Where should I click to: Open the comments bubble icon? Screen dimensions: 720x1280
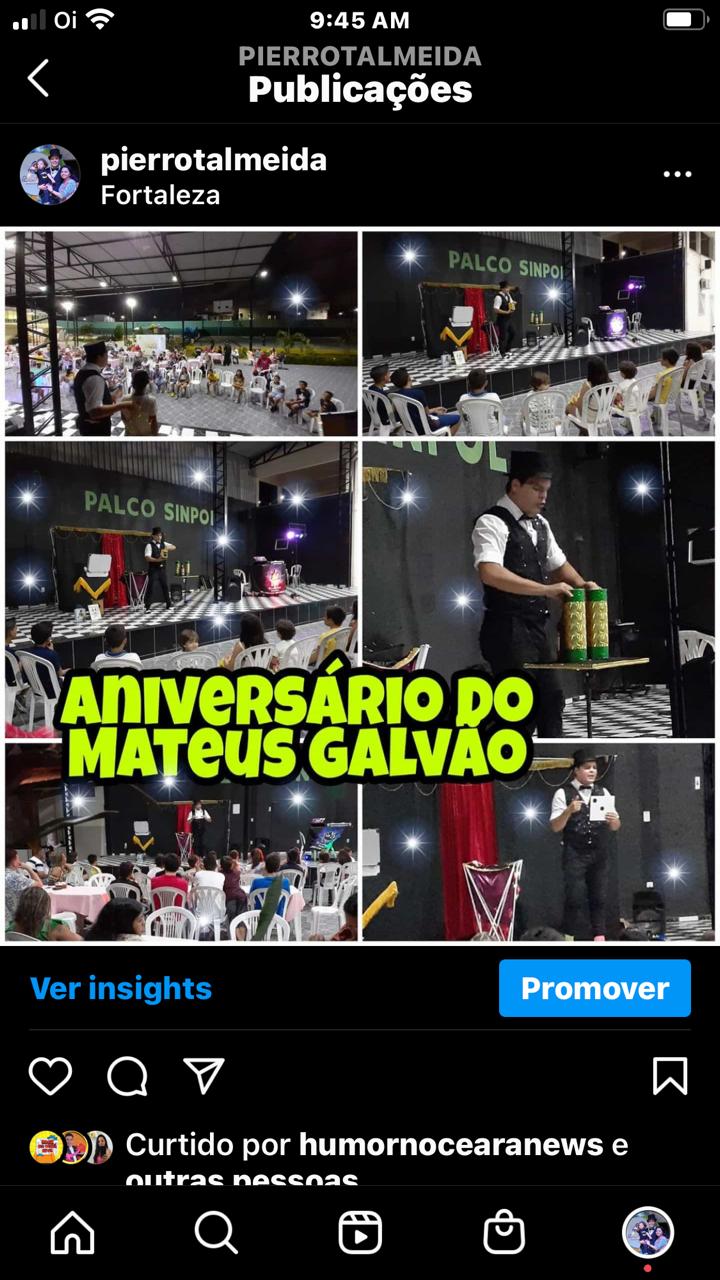(x=128, y=1076)
